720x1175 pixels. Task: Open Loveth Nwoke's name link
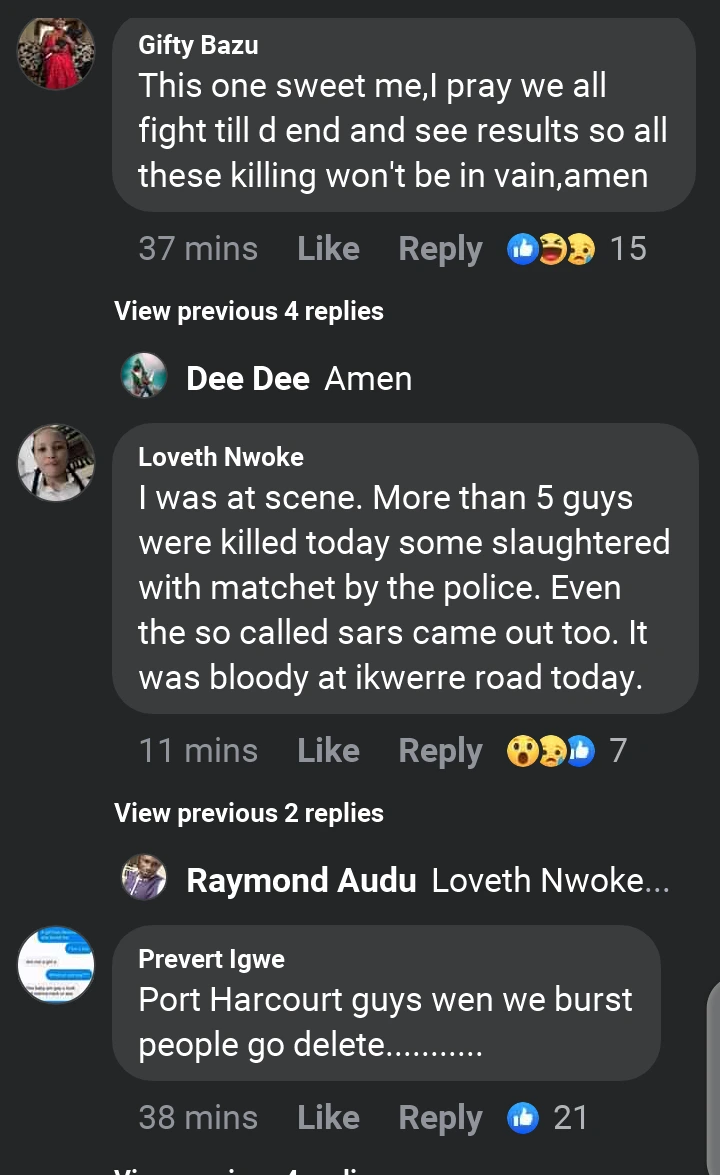pyautogui.click(x=221, y=457)
